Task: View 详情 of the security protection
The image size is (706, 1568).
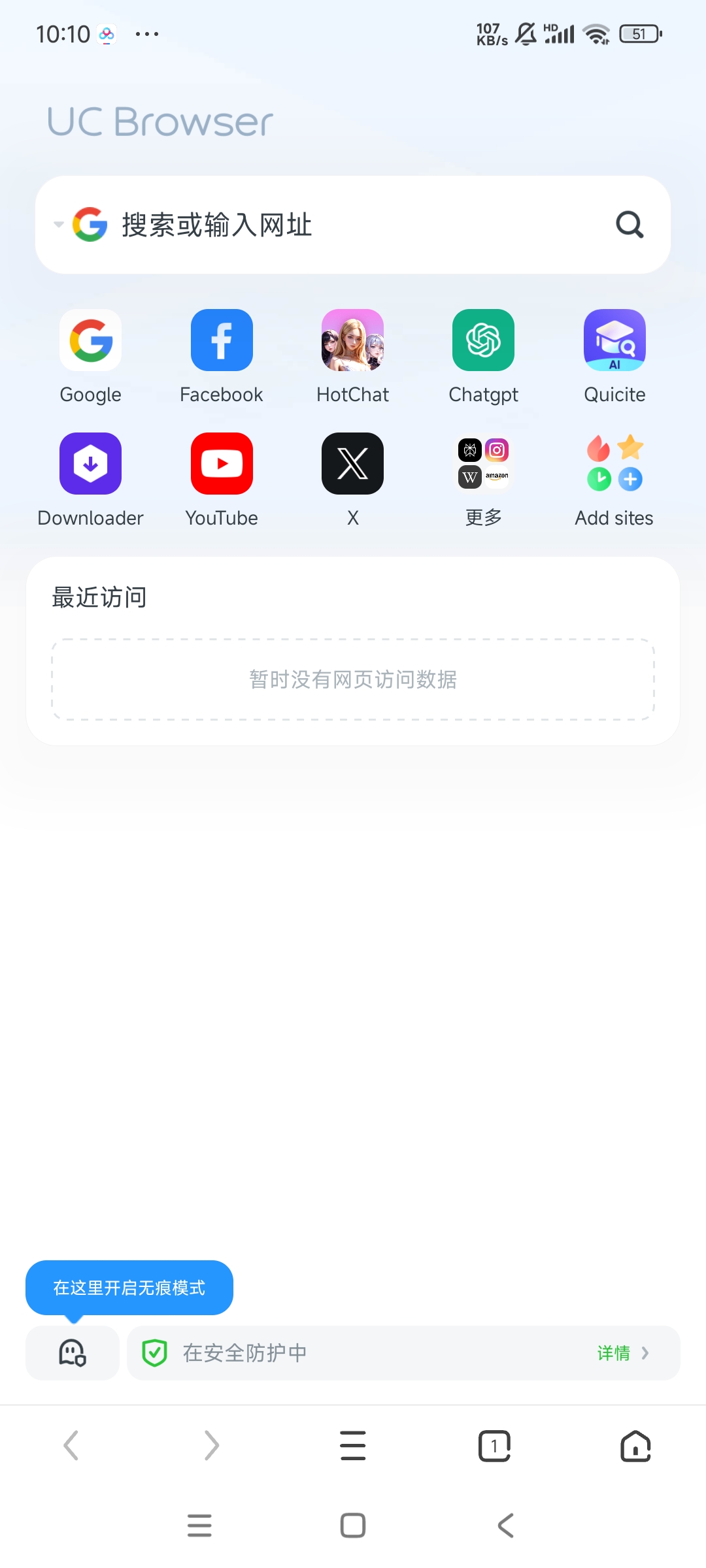Action: (x=622, y=1353)
